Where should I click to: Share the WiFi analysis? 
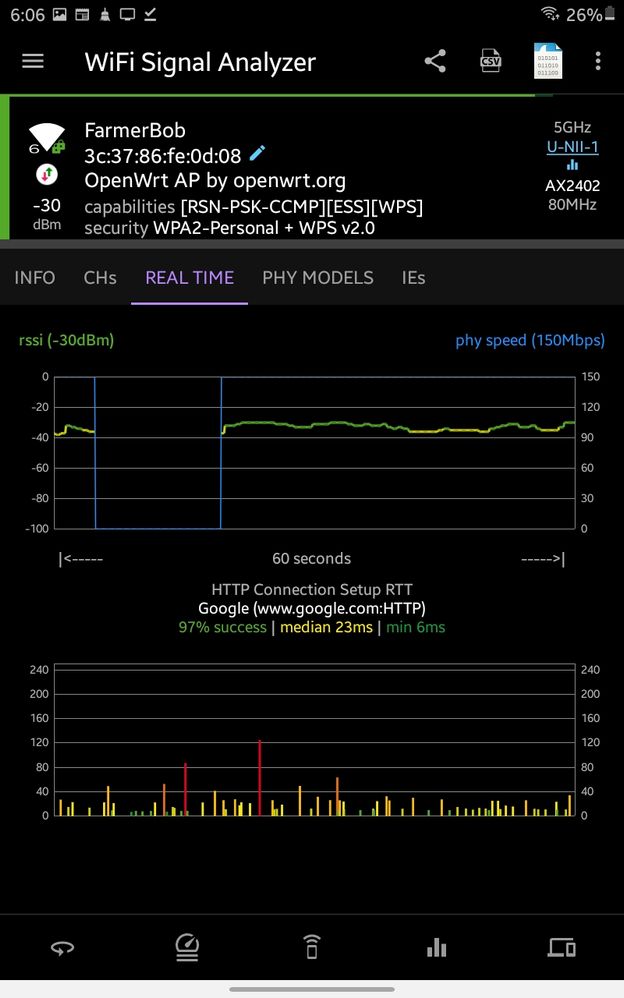435,61
